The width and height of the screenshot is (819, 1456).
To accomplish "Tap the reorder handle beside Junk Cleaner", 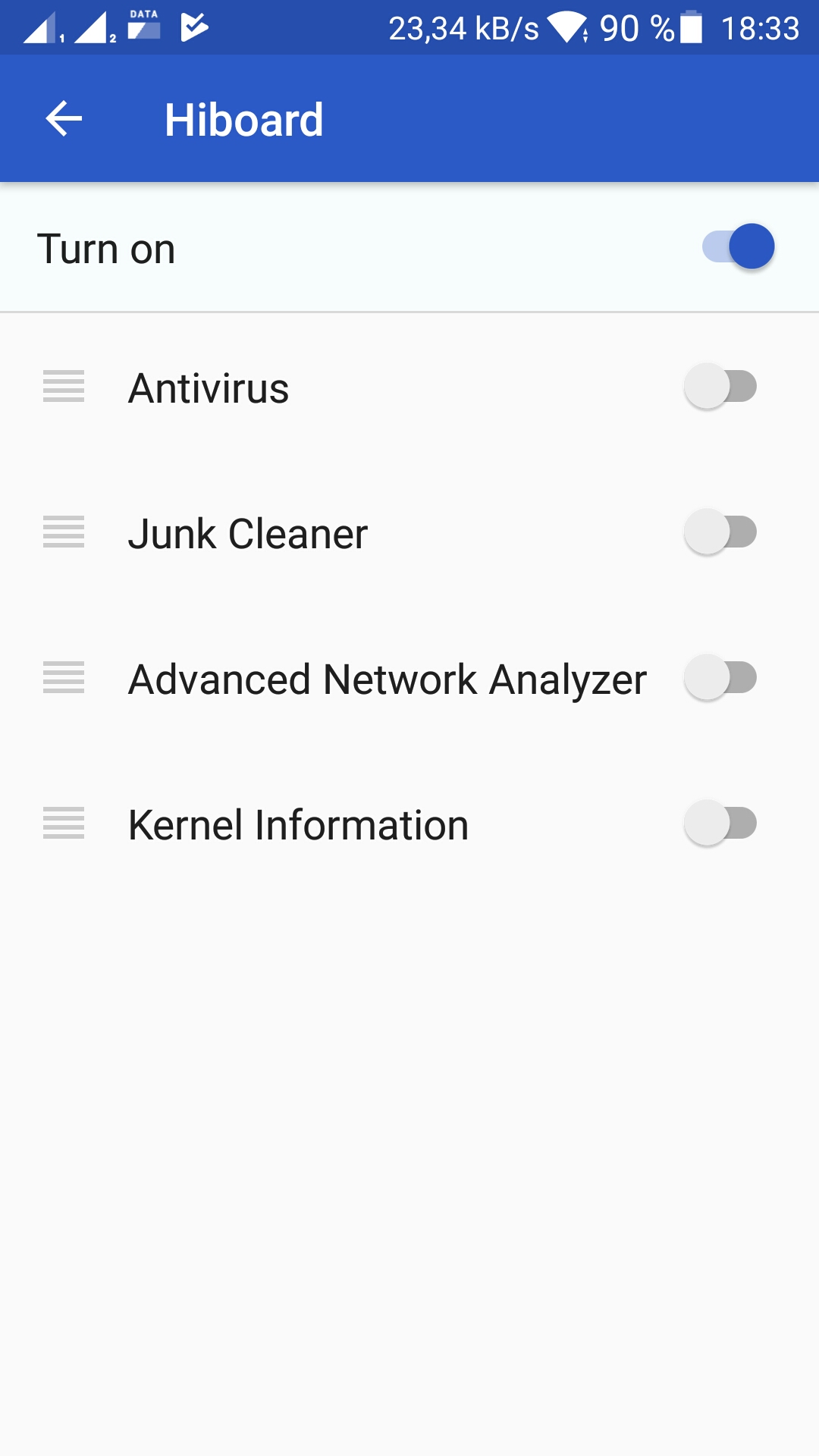I will 64,532.
